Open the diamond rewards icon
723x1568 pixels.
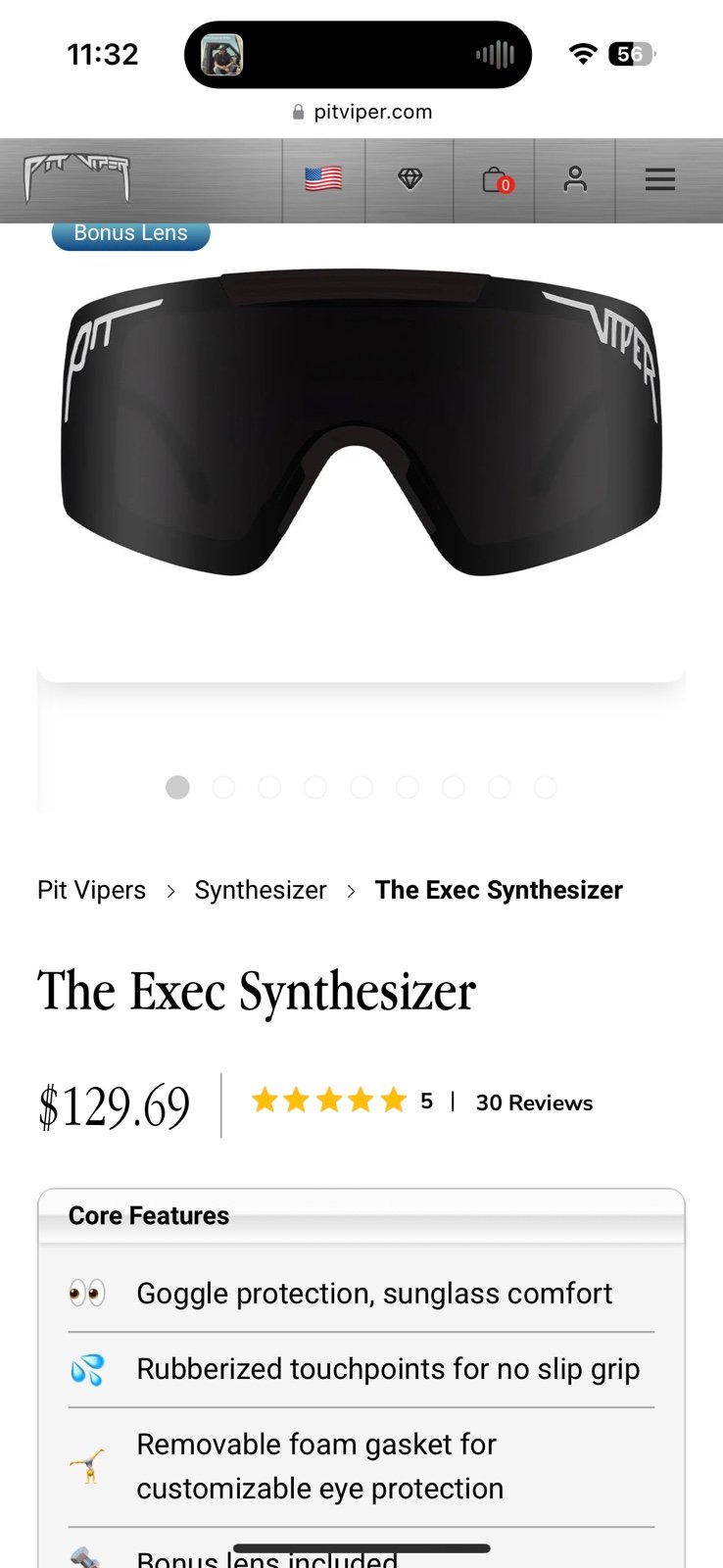[410, 179]
